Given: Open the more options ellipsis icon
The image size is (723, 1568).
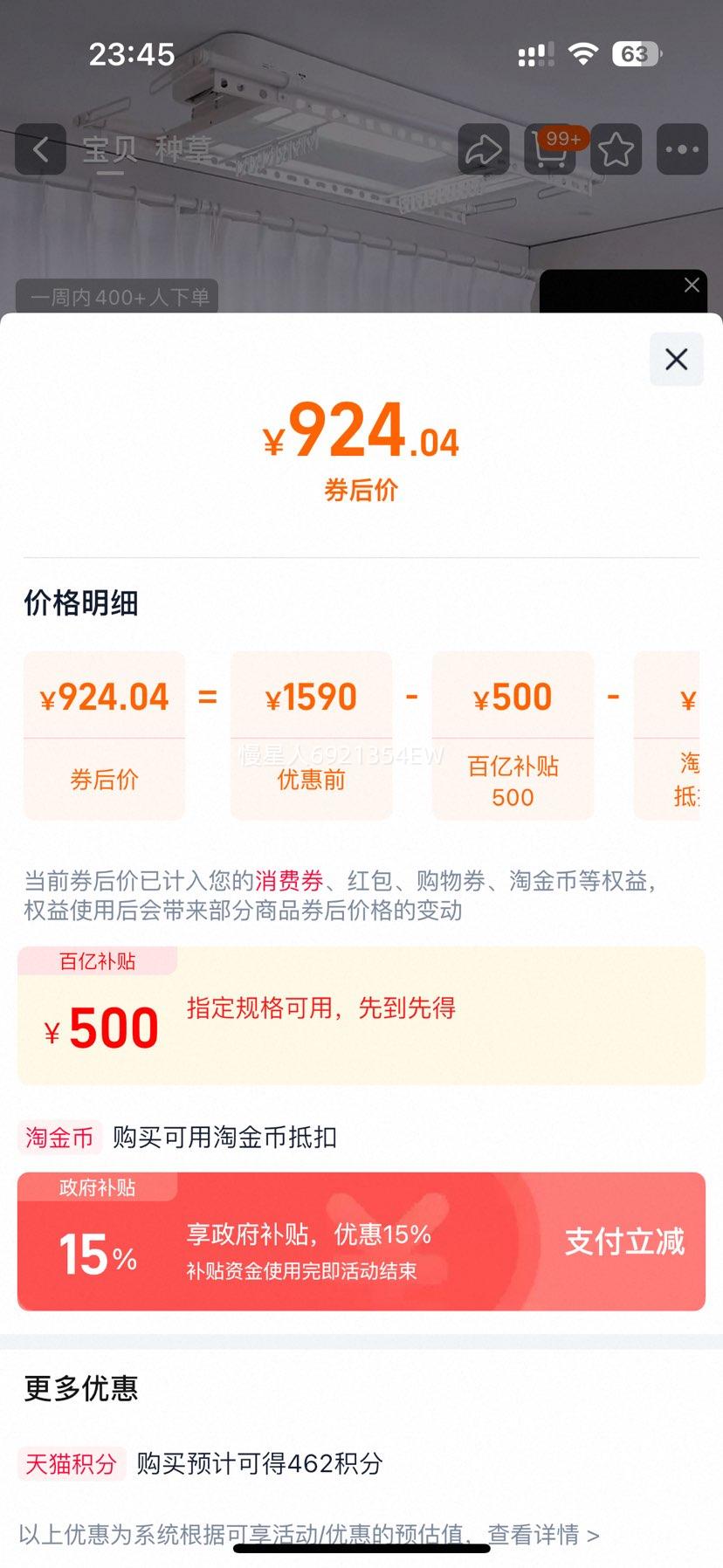Looking at the screenshot, I should (682, 150).
